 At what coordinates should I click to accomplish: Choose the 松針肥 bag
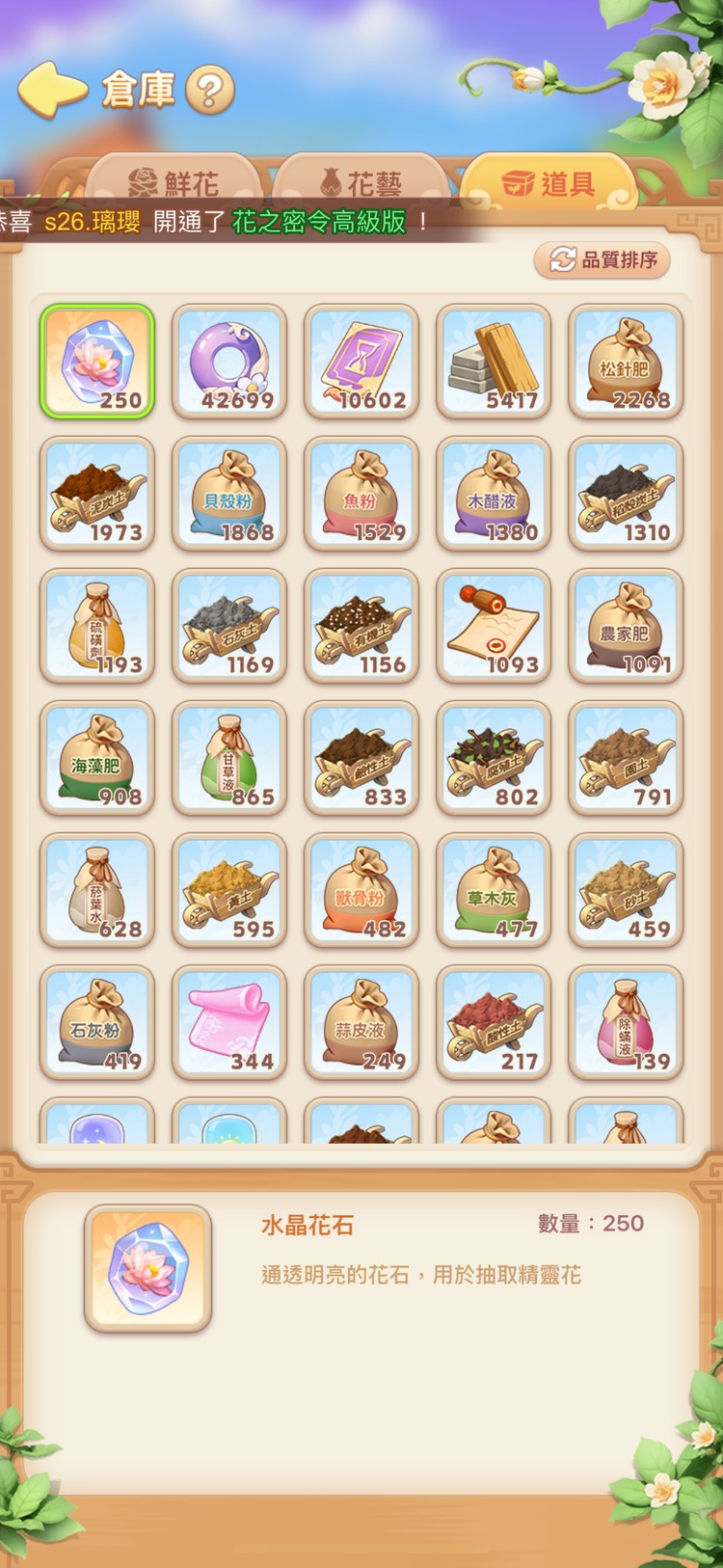pos(626,362)
